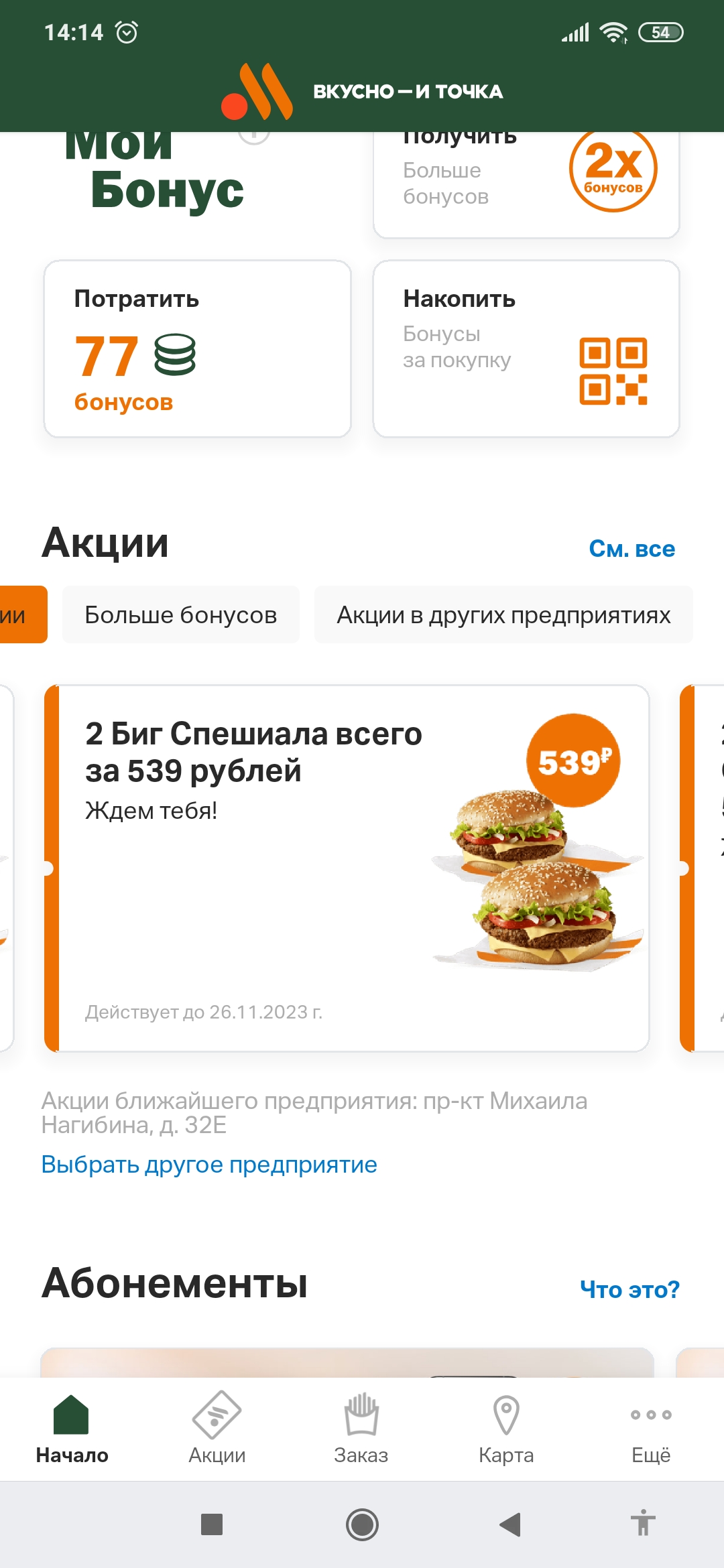Screen dimensions: 724x1568
Task: Open the Накопить бонусы за покупку card
Action: [x=526, y=349]
